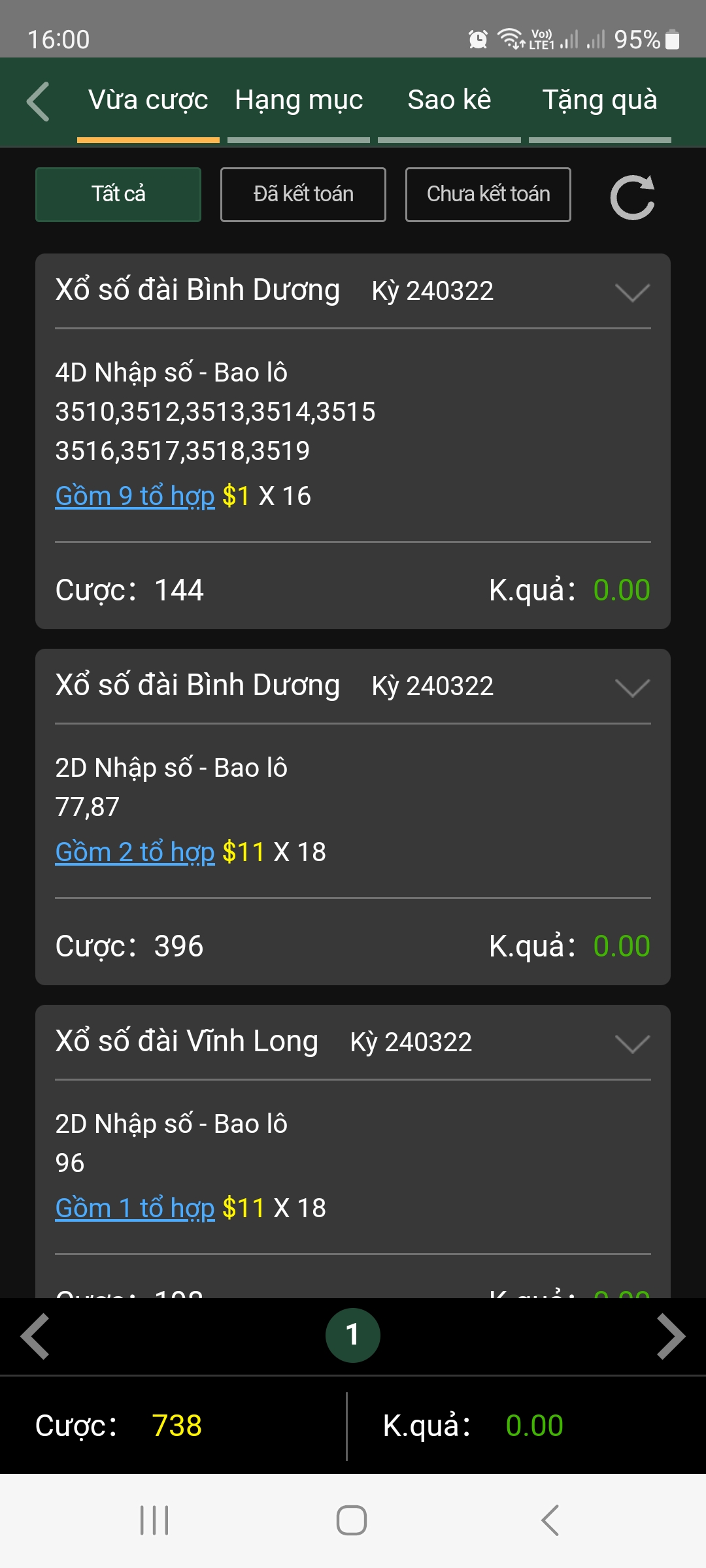
Task: Switch to the Tặng quà tab
Action: pyautogui.click(x=599, y=101)
